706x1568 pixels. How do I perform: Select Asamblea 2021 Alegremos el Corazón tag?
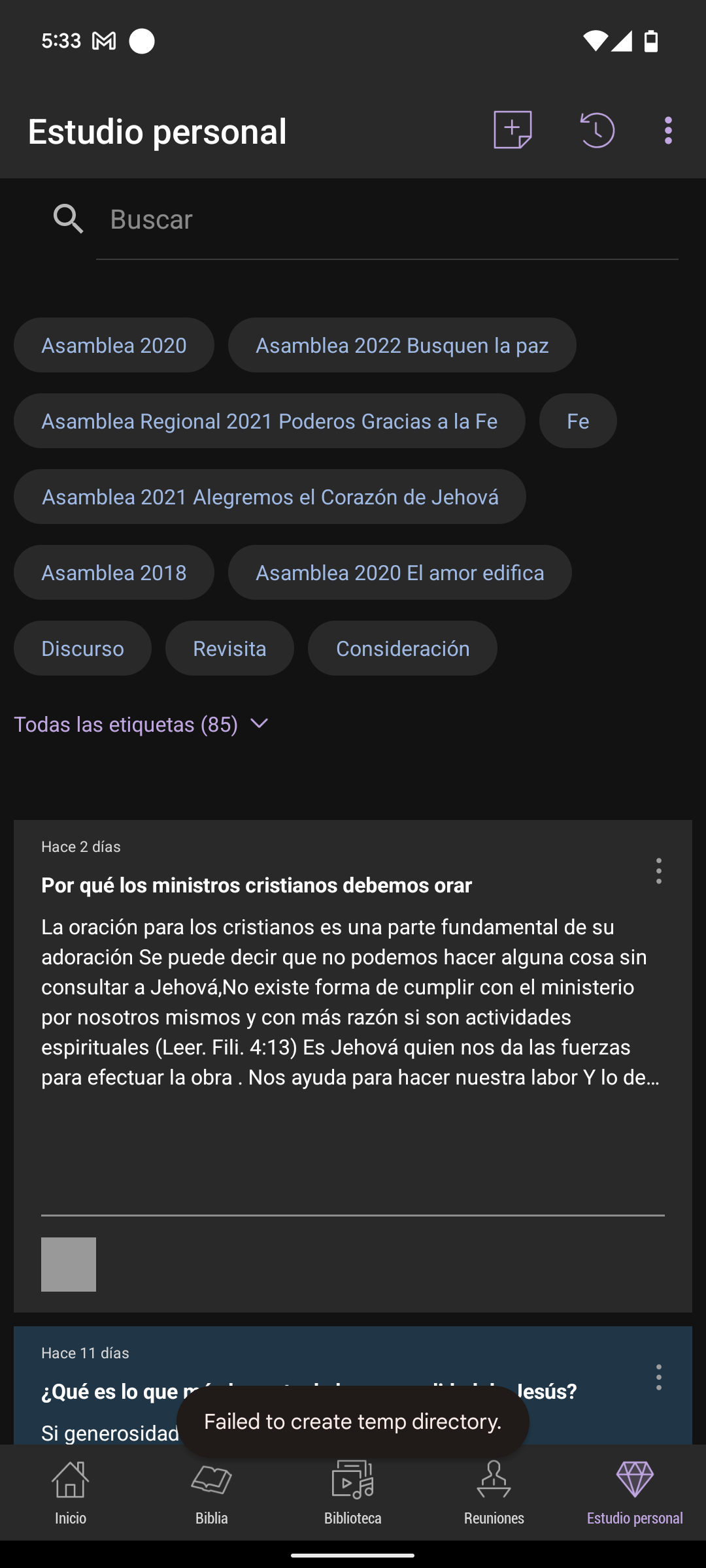tap(269, 497)
